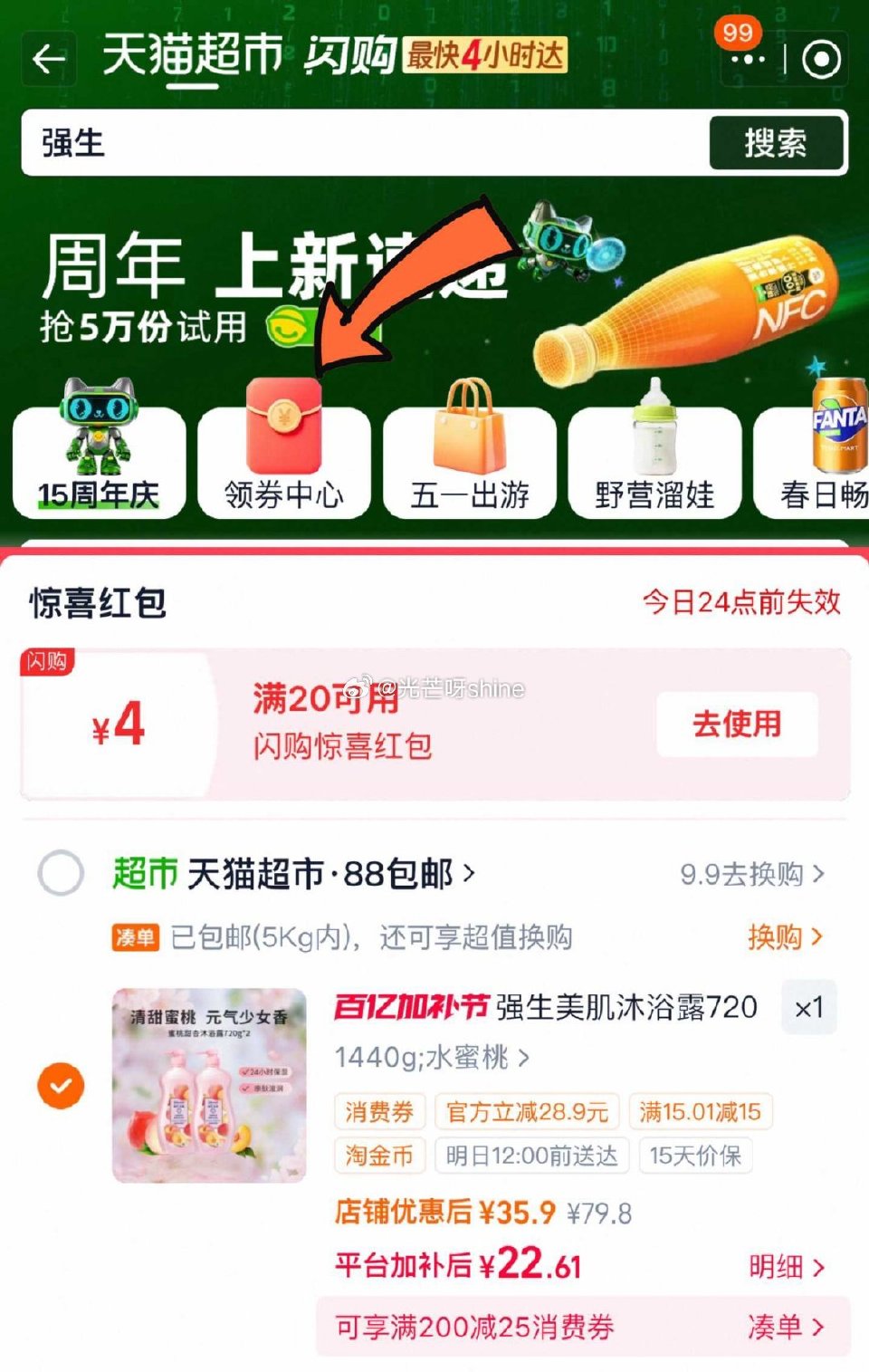Tap the 99 notification badge
The height and width of the screenshot is (1372, 869).
click(x=740, y=31)
